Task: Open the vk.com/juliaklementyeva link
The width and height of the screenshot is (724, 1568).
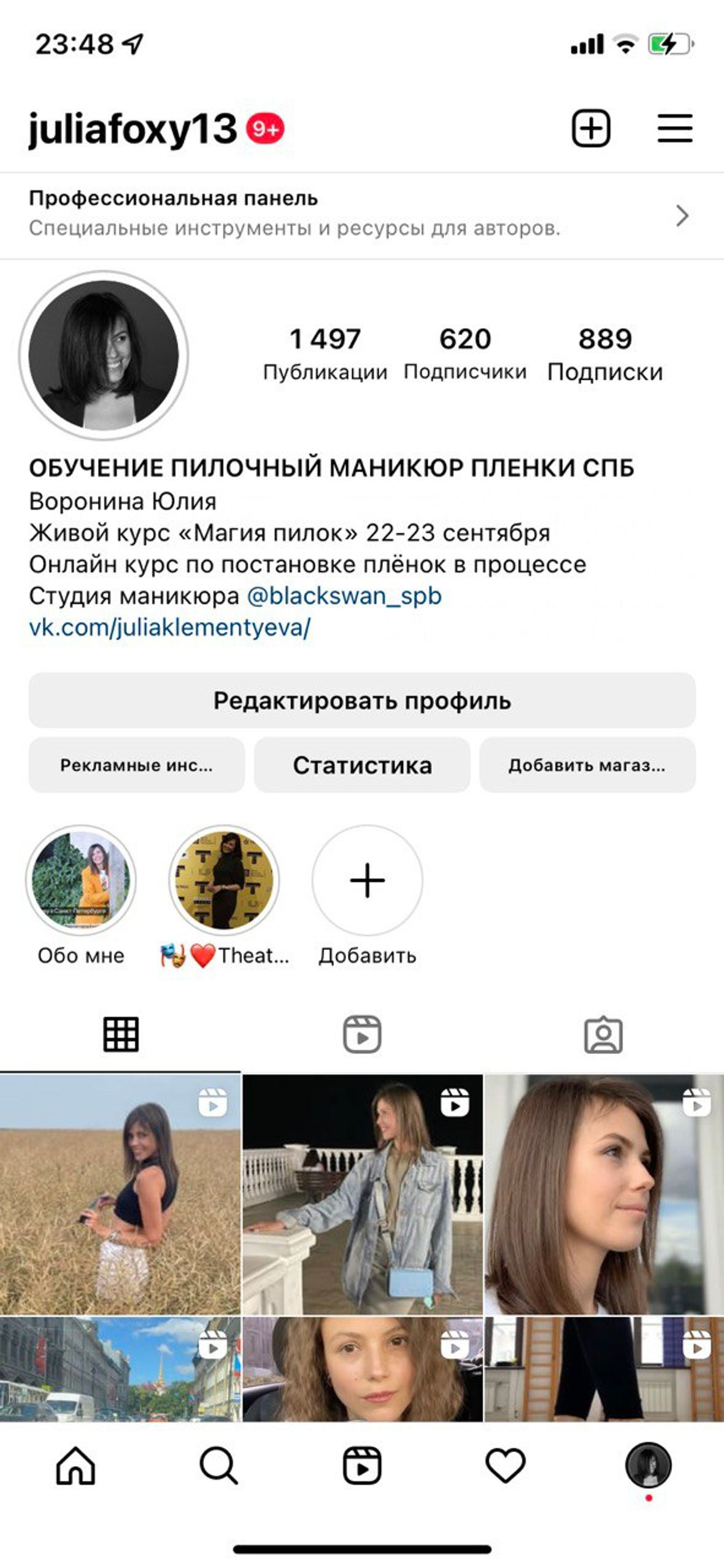Action: (x=170, y=628)
